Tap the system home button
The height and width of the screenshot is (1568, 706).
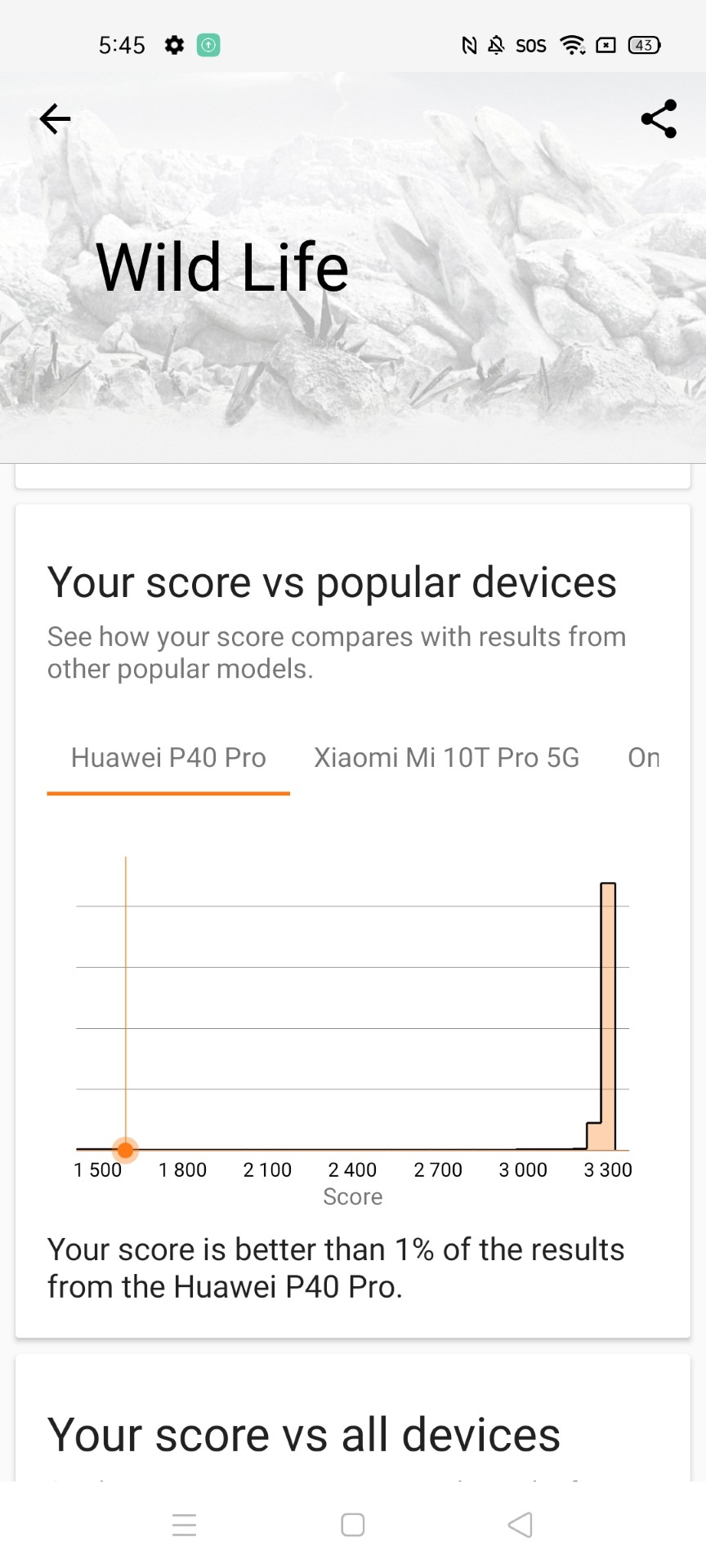click(353, 1525)
